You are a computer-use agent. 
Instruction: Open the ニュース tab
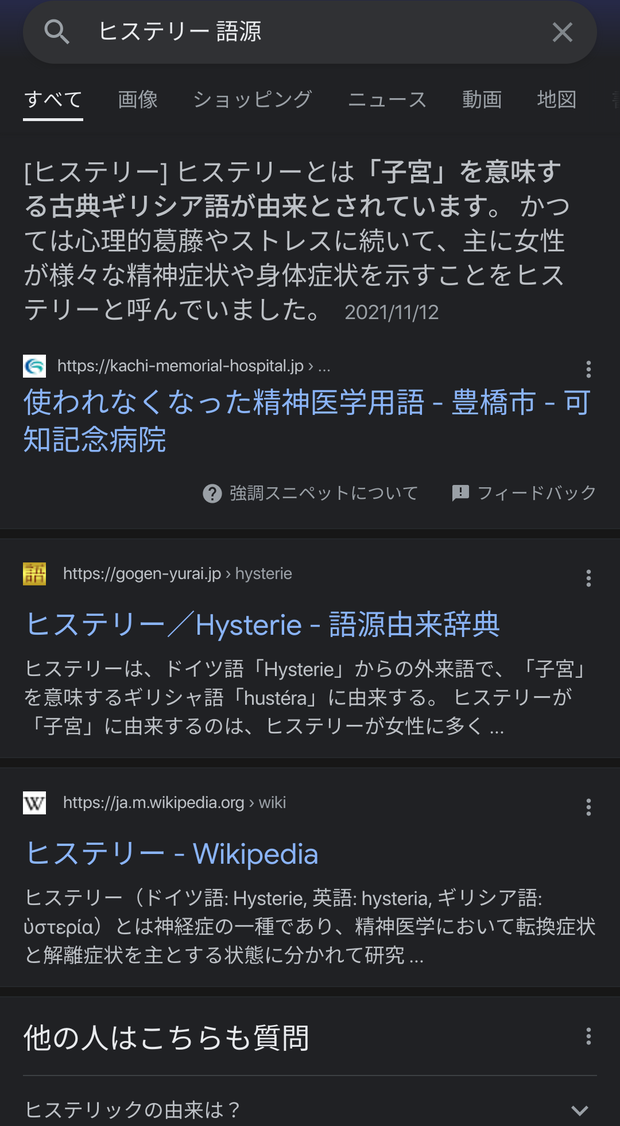387,99
